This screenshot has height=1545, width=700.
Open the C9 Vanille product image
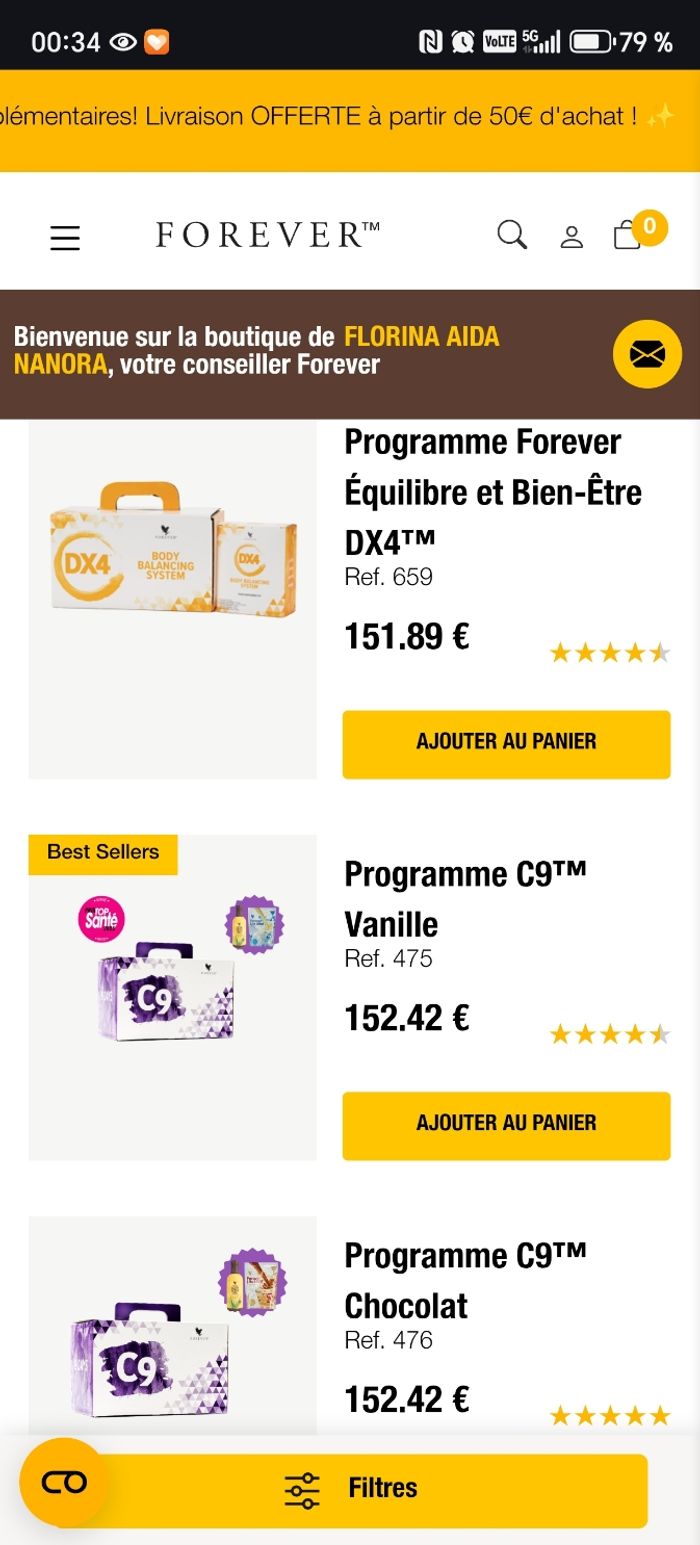click(x=172, y=998)
